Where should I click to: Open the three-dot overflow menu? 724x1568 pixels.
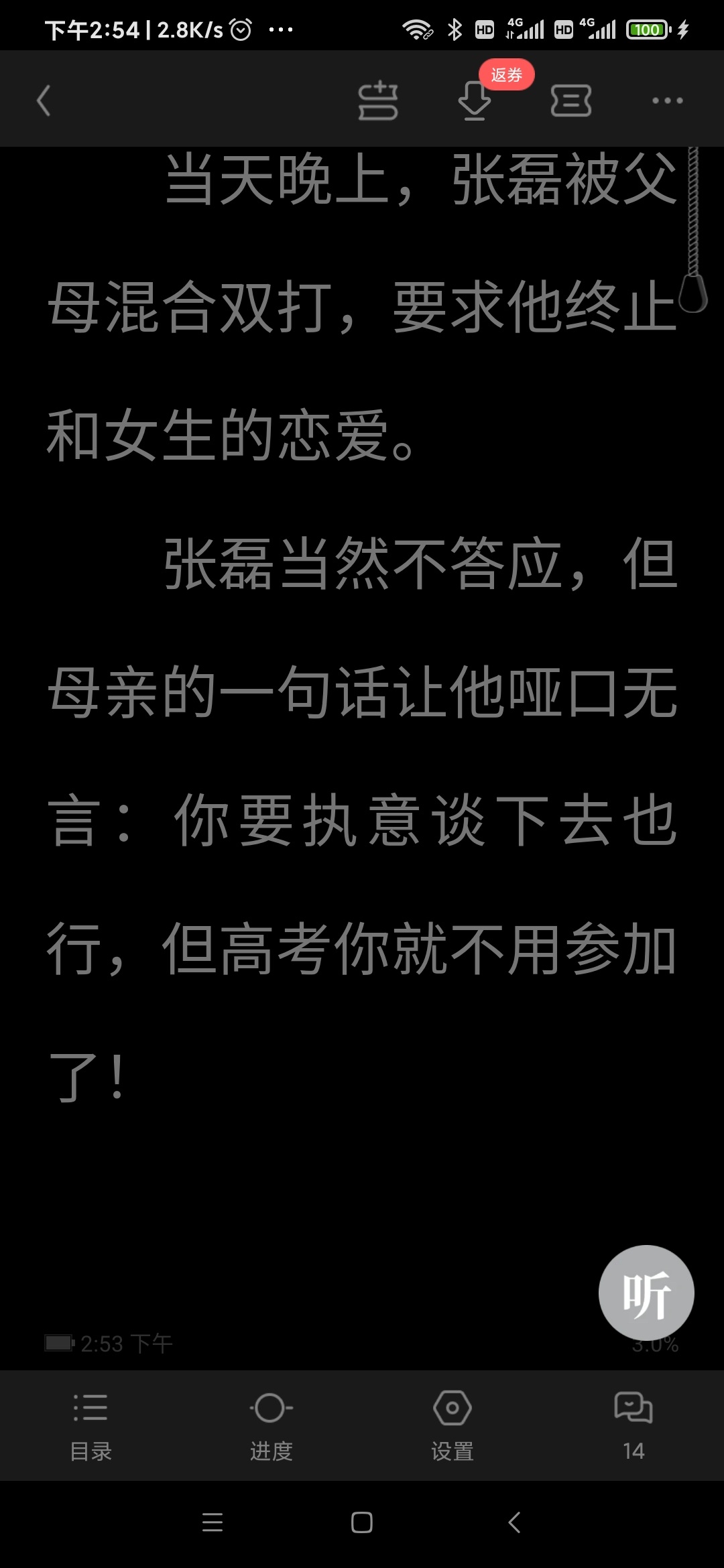click(668, 101)
